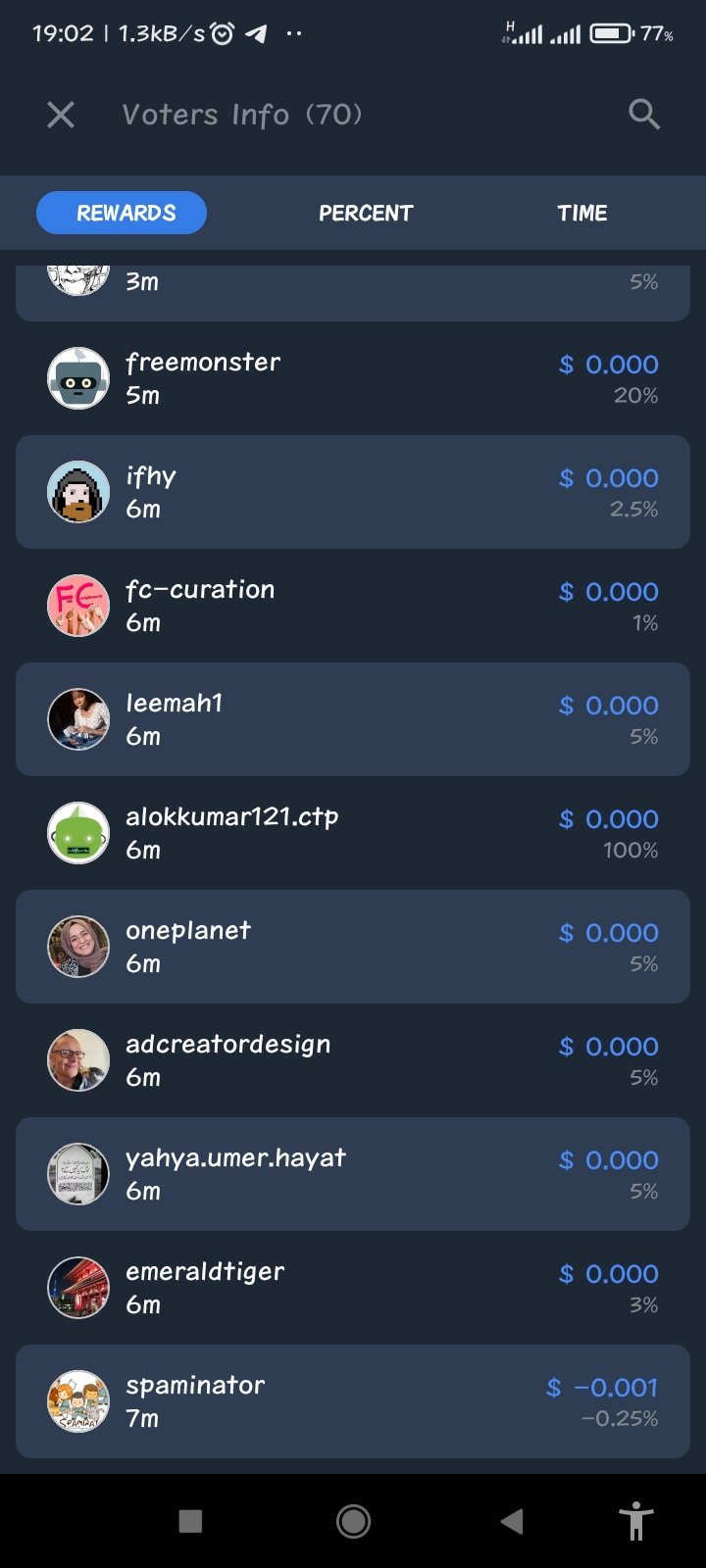Open freemonster's voter profile
Image resolution: width=706 pixels, height=1568 pixels.
(x=353, y=378)
